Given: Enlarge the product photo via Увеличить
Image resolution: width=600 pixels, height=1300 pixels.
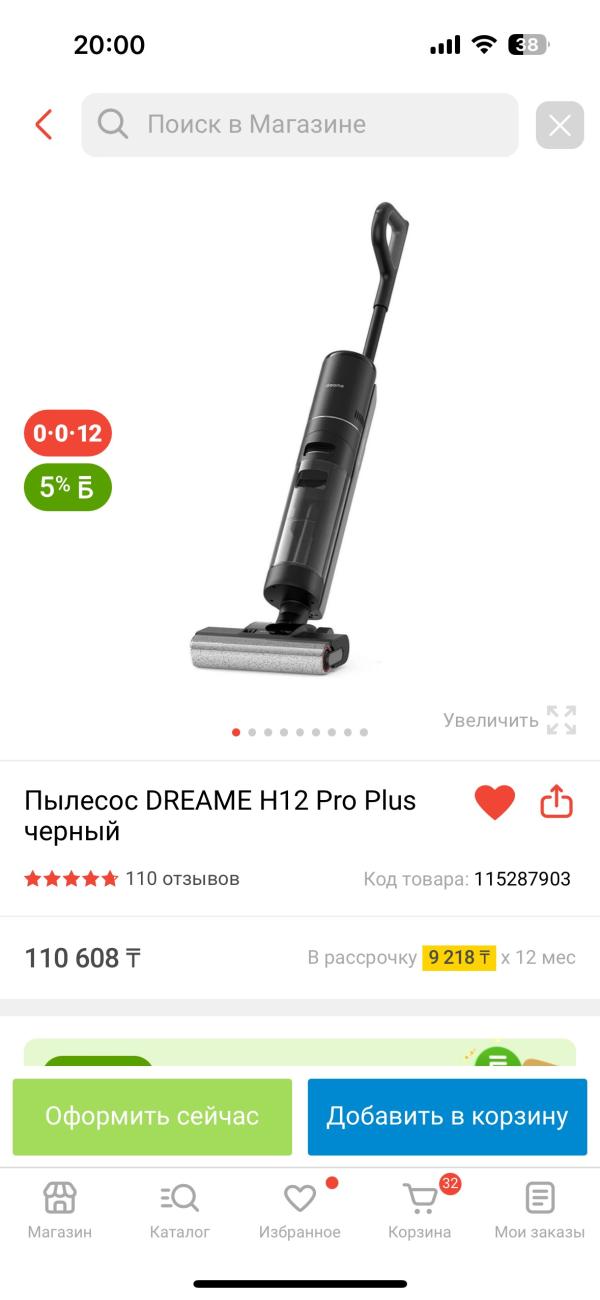Looking at the screenshot, I should [x=510, y=720].
